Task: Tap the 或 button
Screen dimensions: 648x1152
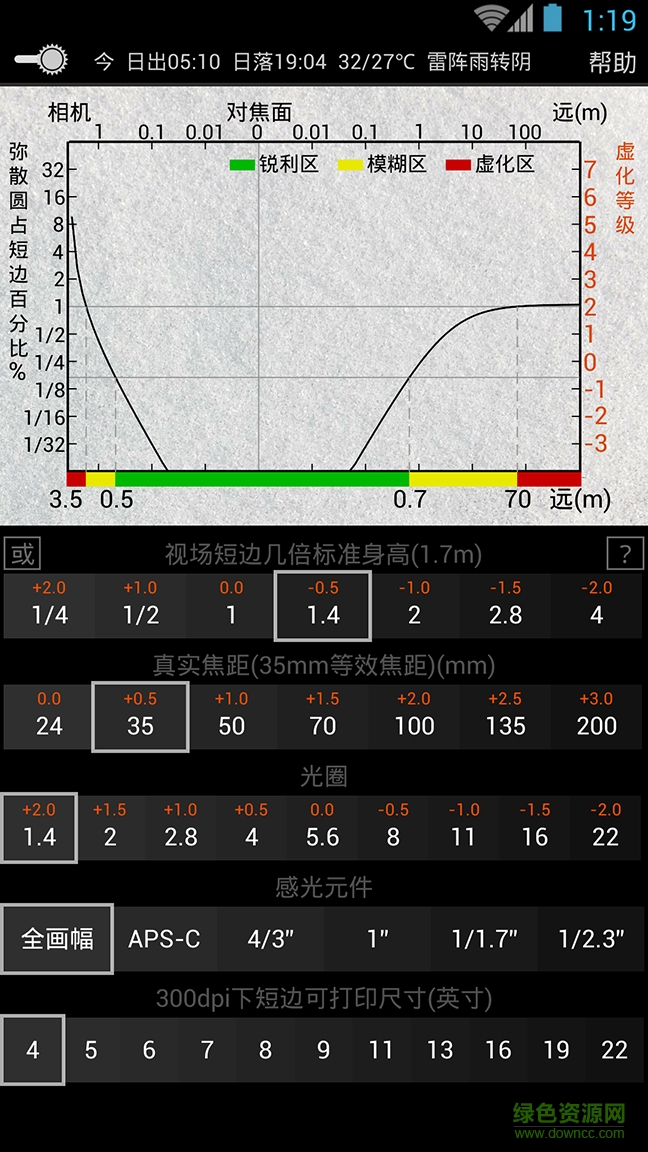Action: (x=22, y=553)
